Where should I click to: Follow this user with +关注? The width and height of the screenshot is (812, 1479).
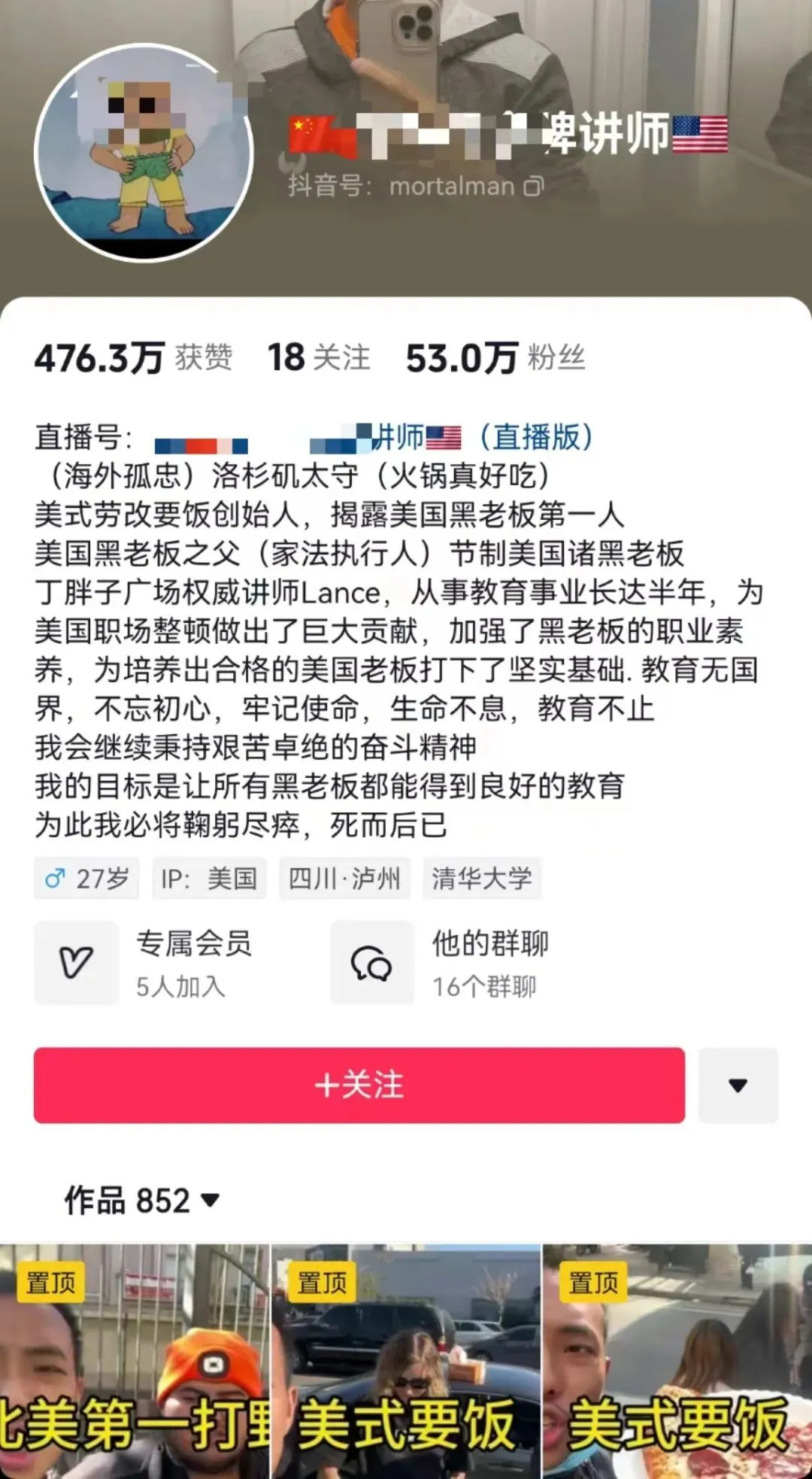click(359, 1085)
